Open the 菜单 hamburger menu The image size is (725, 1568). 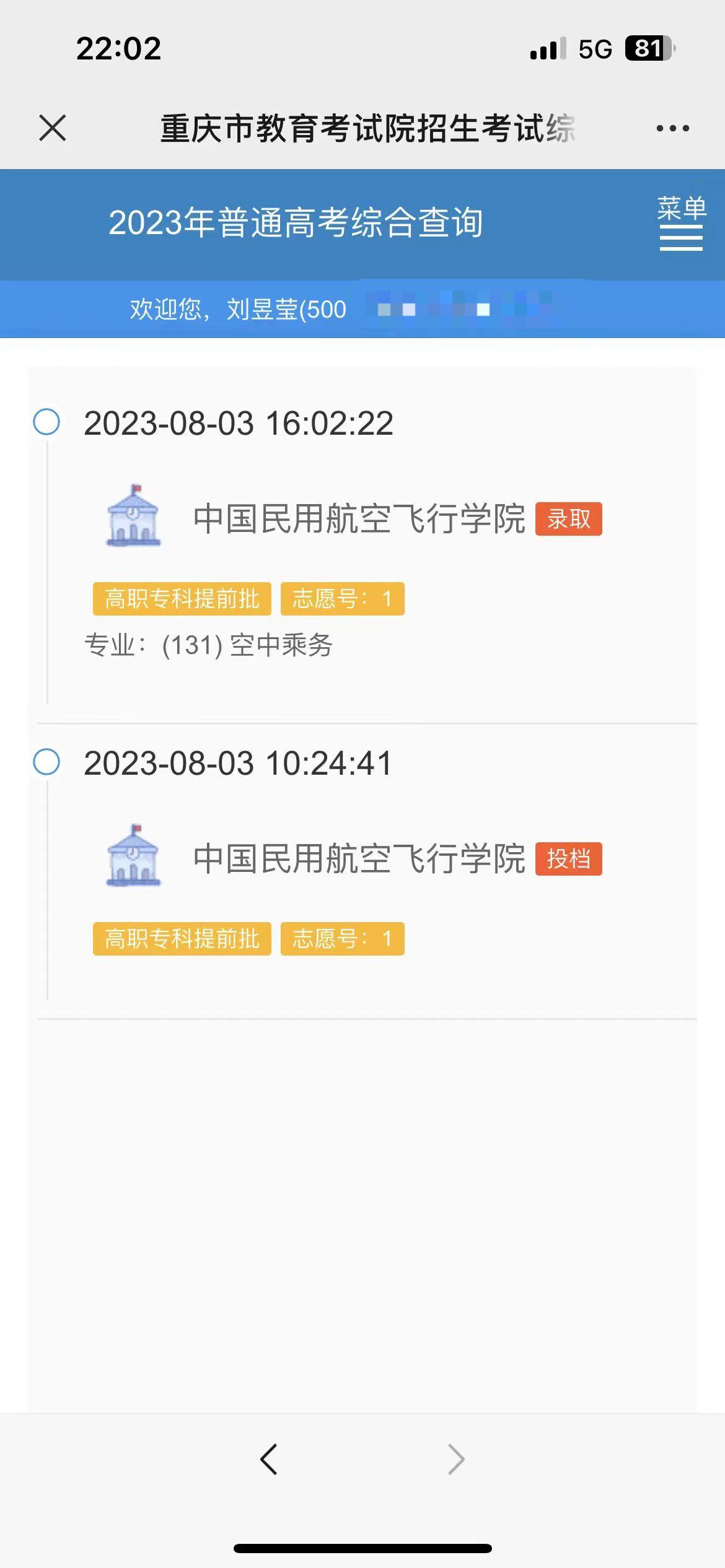point(682,224)
